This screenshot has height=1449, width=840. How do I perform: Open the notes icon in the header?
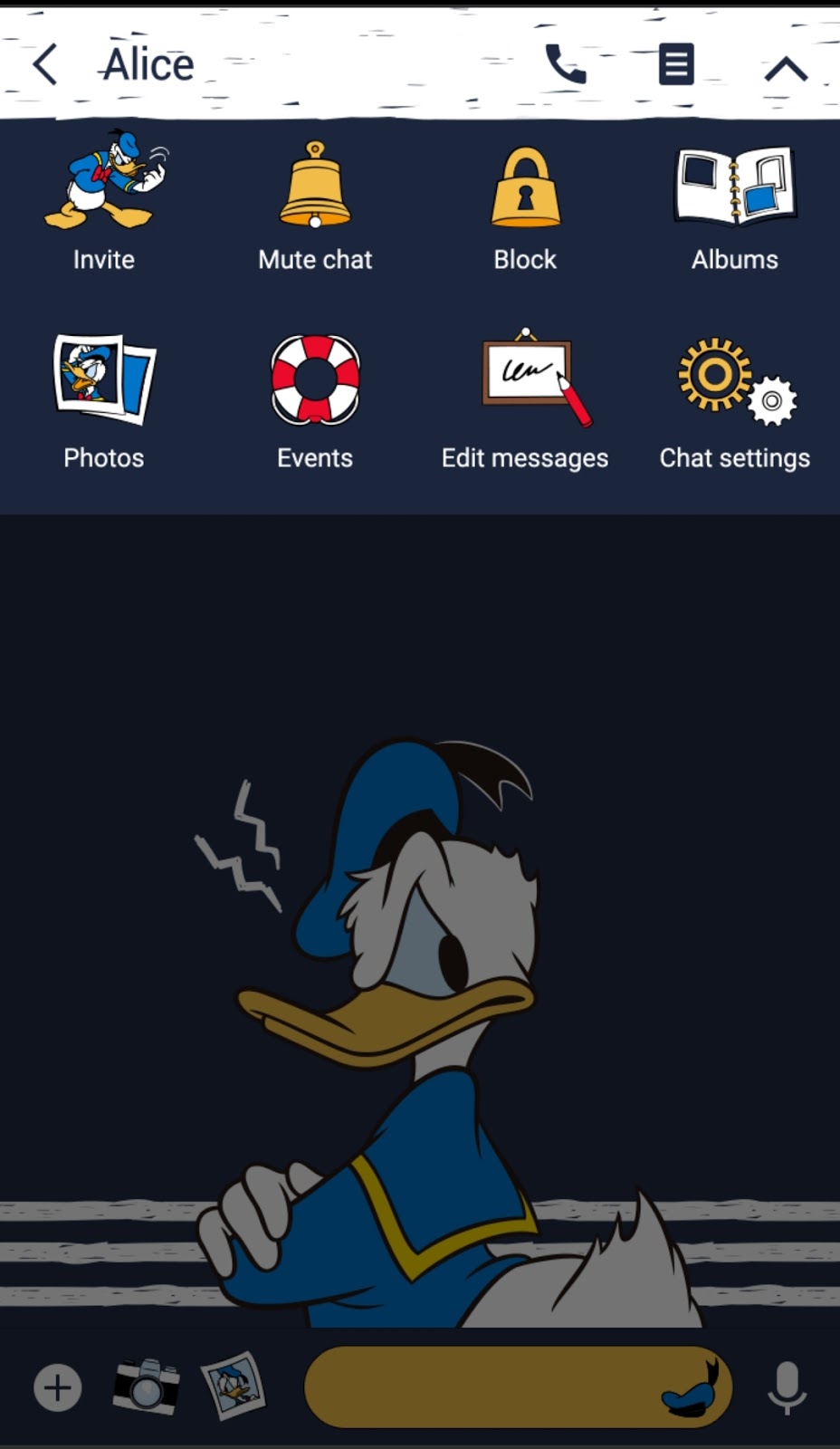[675, 65]
